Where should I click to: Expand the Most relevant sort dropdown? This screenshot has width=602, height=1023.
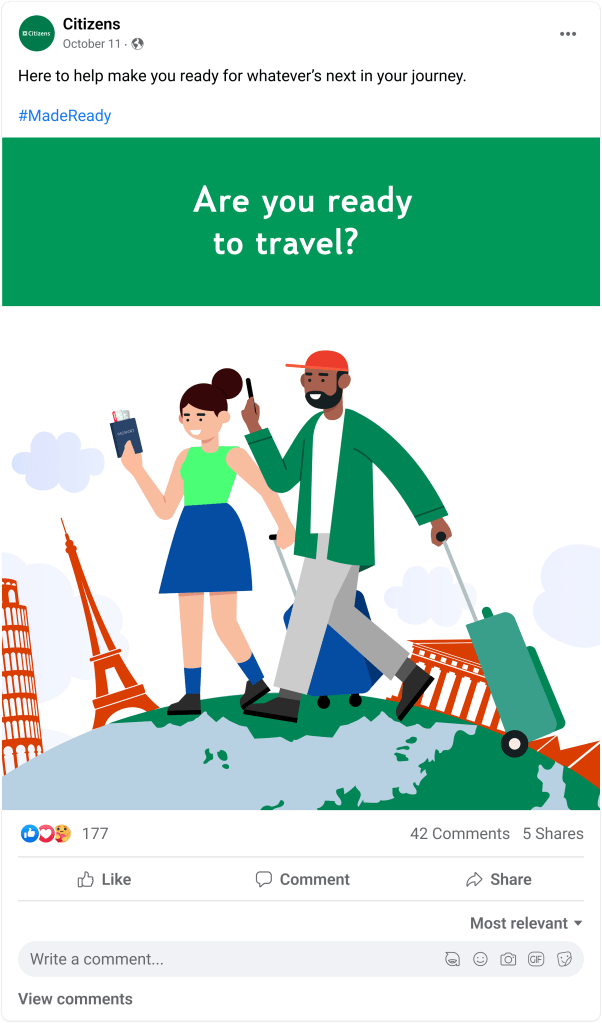coord(526,923)
